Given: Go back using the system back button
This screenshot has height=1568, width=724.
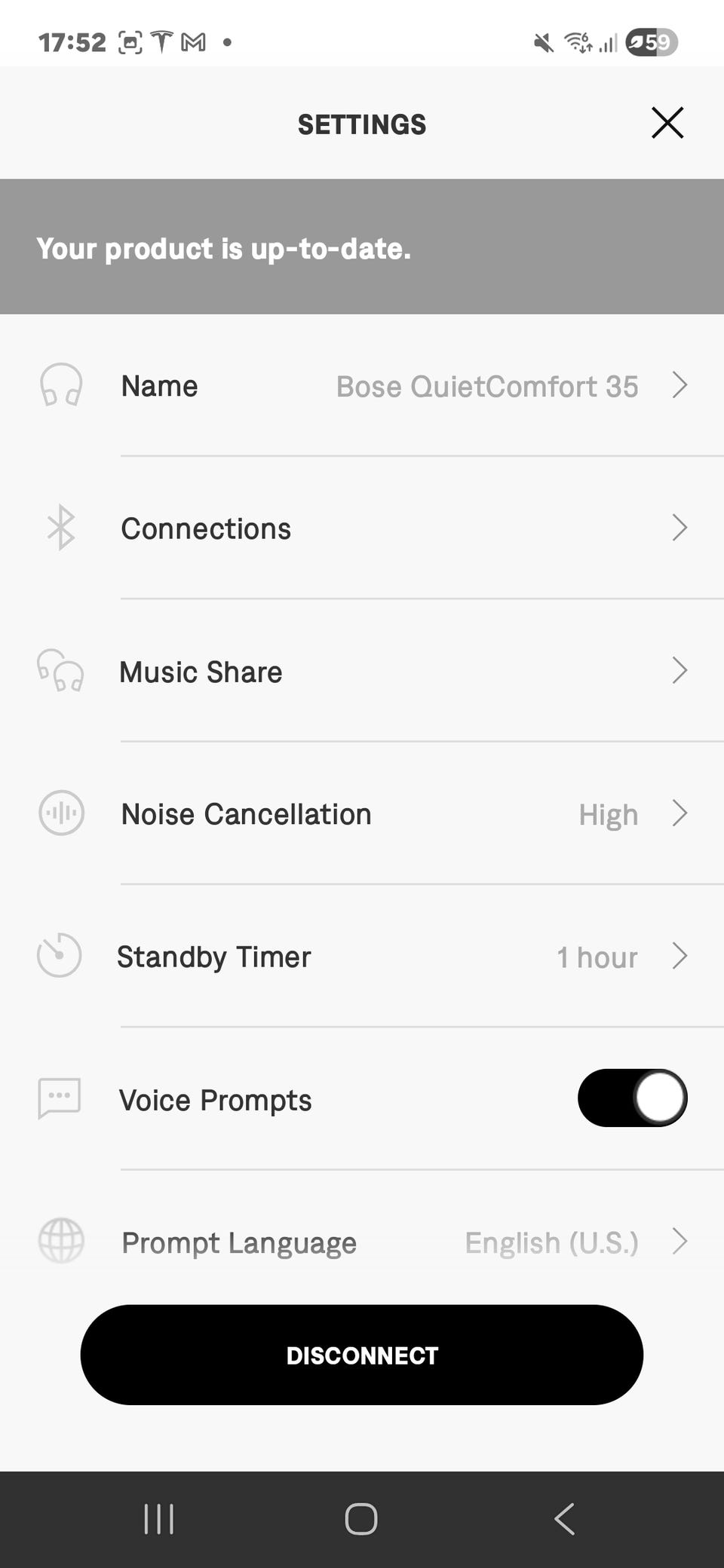Looking at the screenshot, I should point(565,1519).
